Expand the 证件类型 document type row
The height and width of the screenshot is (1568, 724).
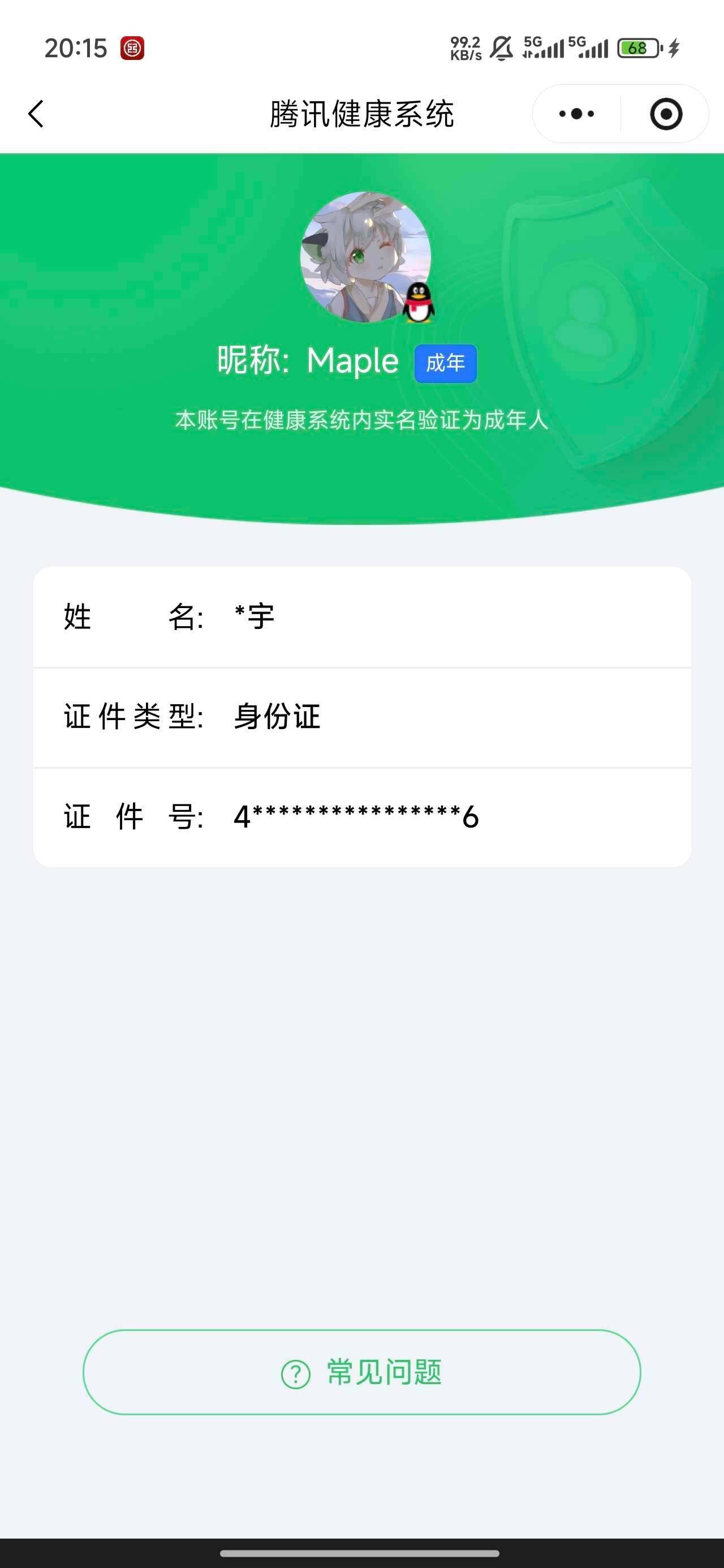coord(361,717)
